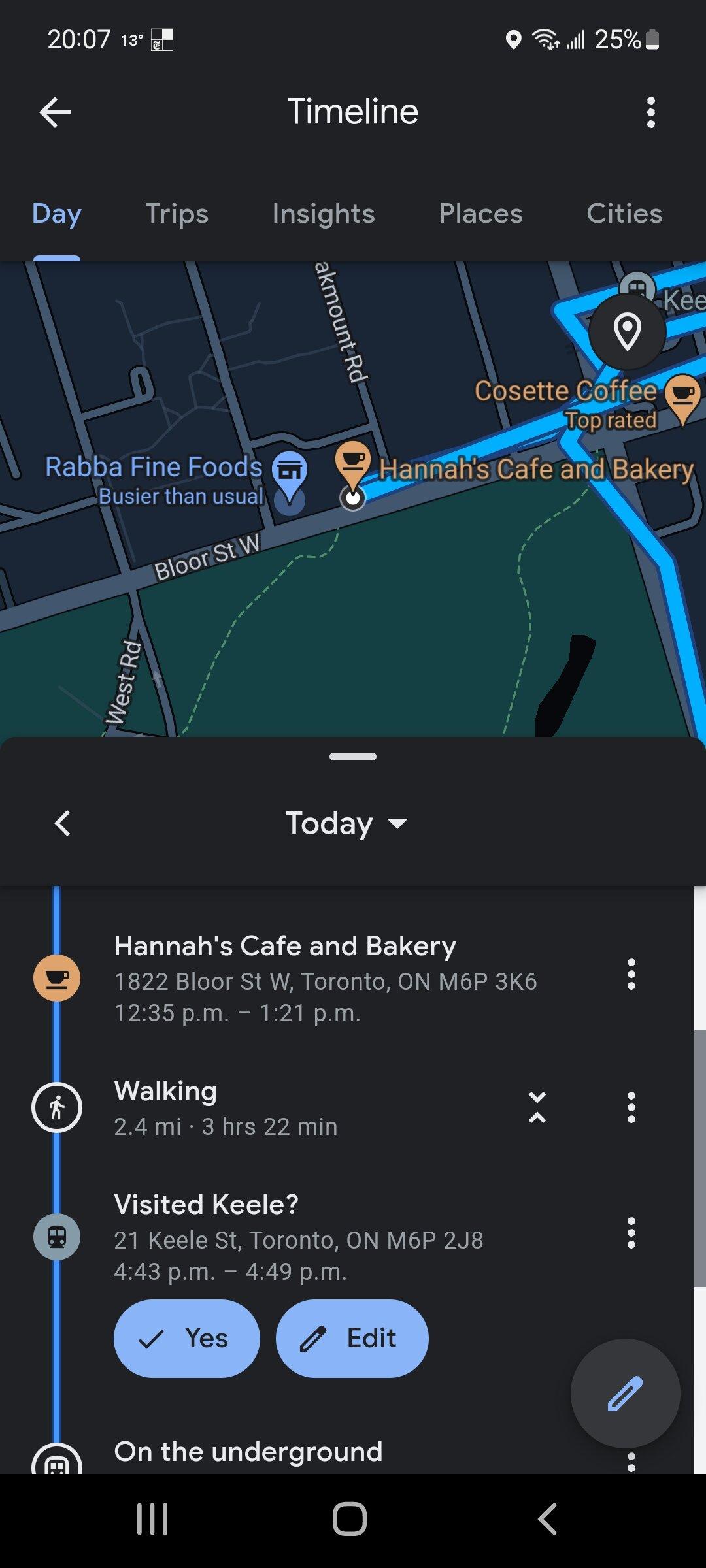Tap the previous day chevron

click(x=63, y=823)
